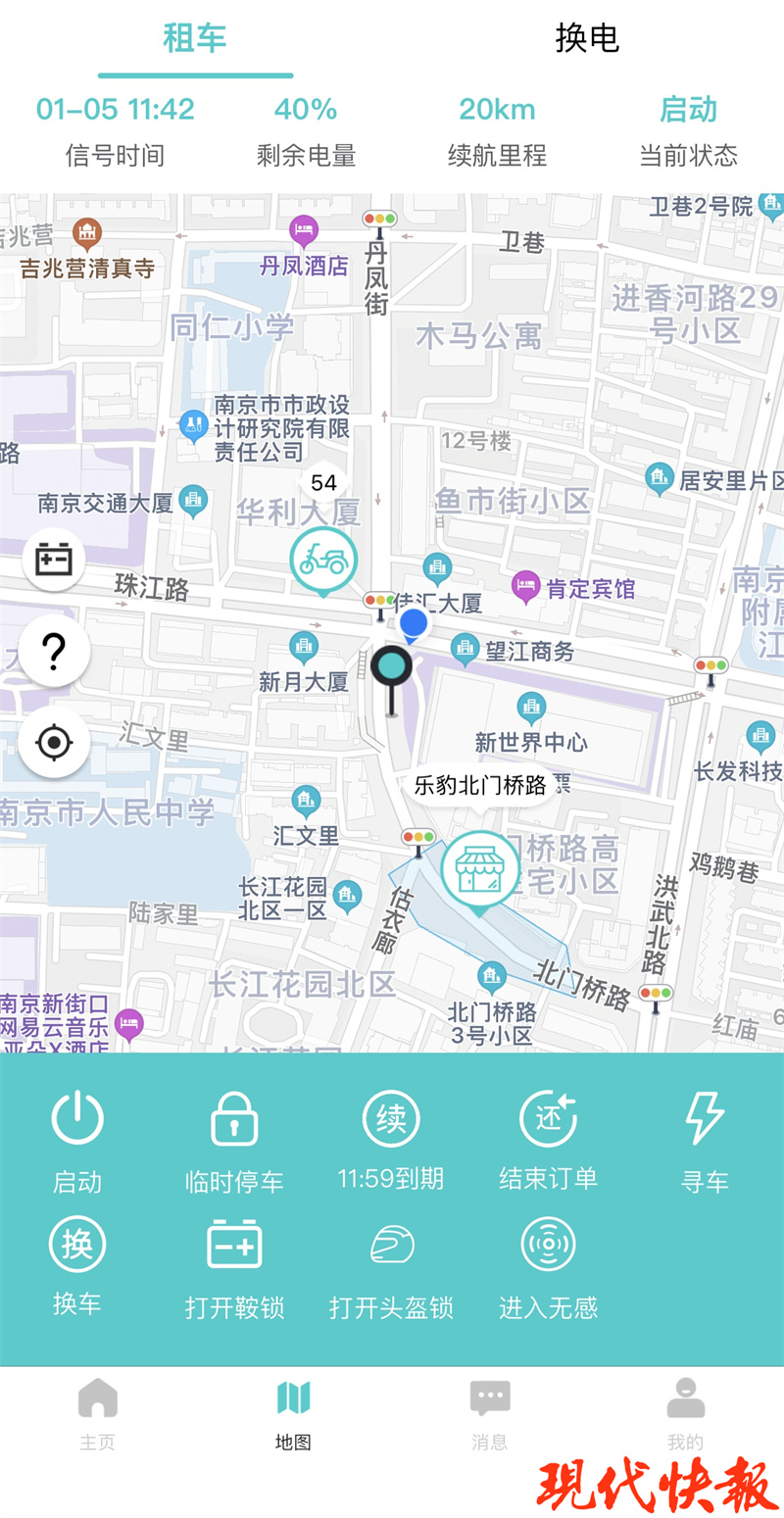Tap the 续 renewal icon showing 11:59到期
Viewport: 784px width, 1518px height.
pos(391,1117)
